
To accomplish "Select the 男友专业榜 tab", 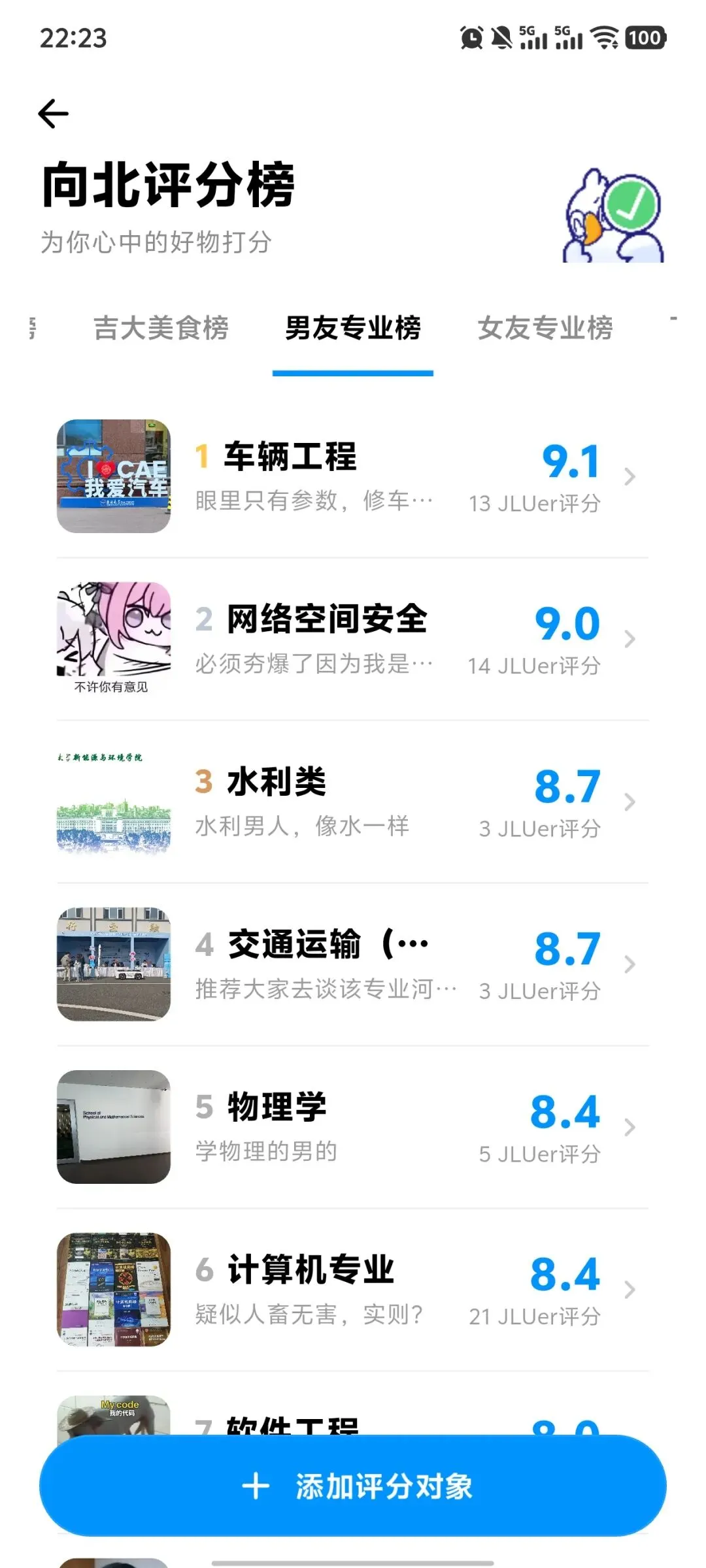I will pos(353,328).
